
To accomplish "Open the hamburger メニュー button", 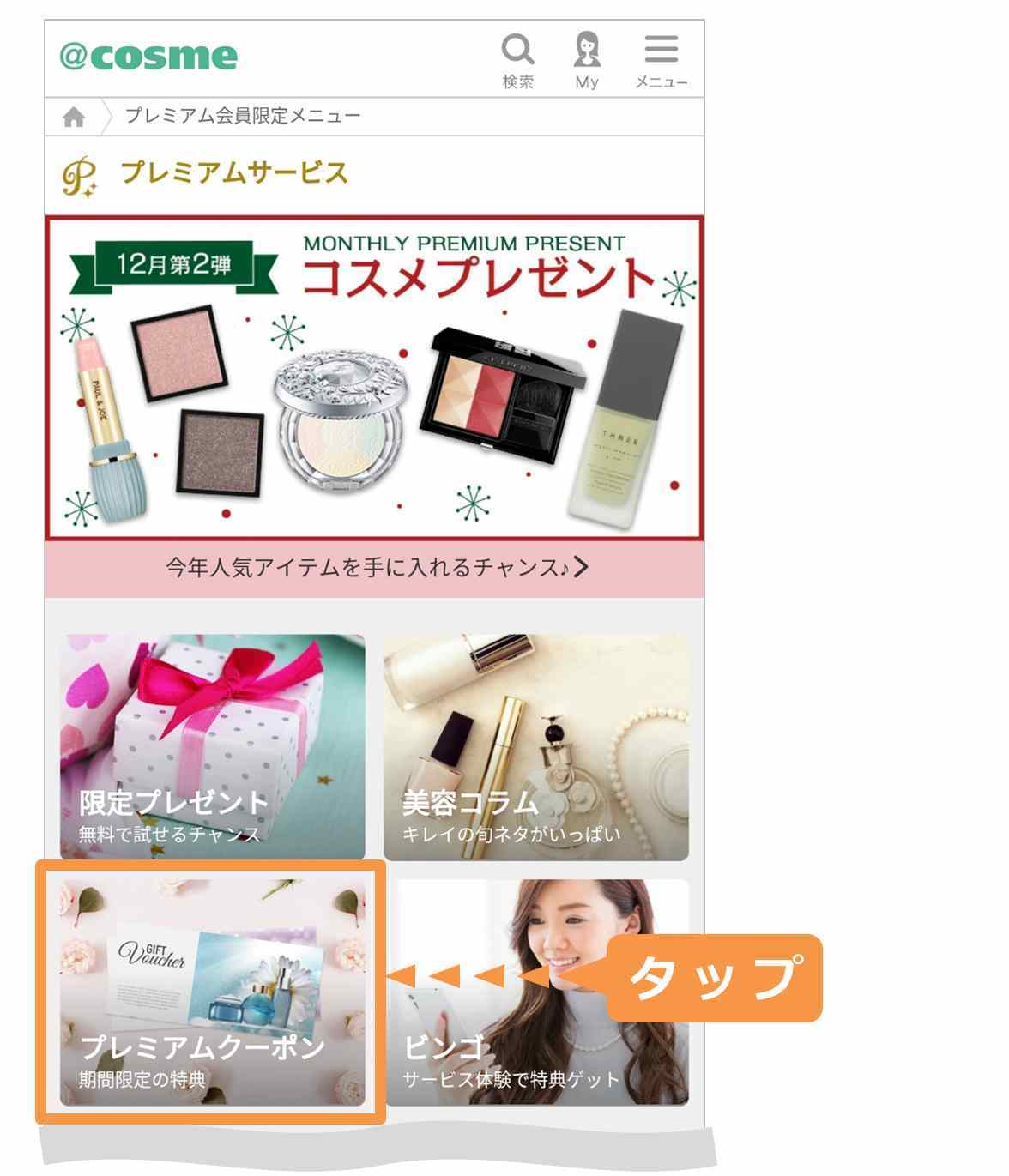I will pos(661,59).
